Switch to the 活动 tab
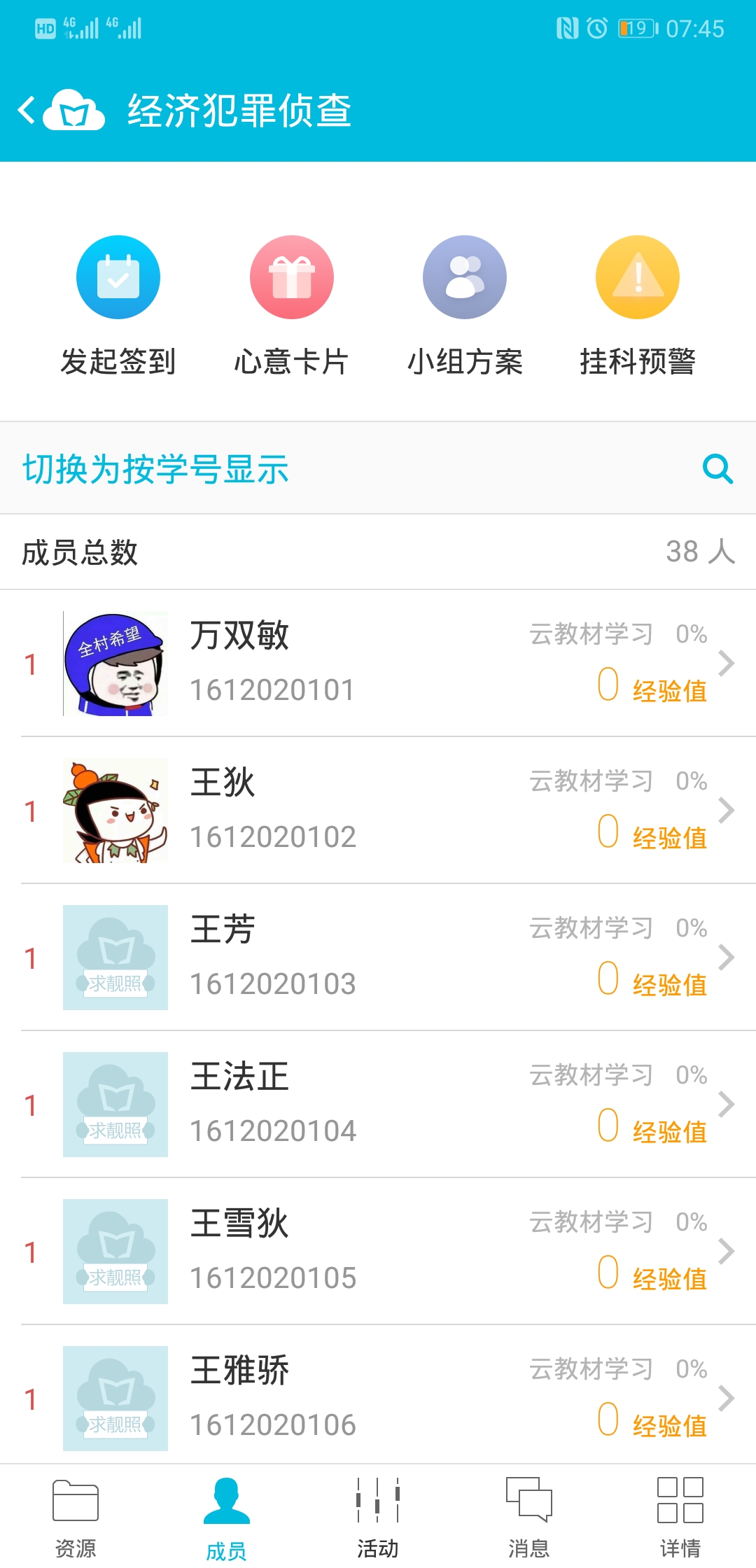The width and height of the screenshot is (756, 1568). pos(378,1517)
